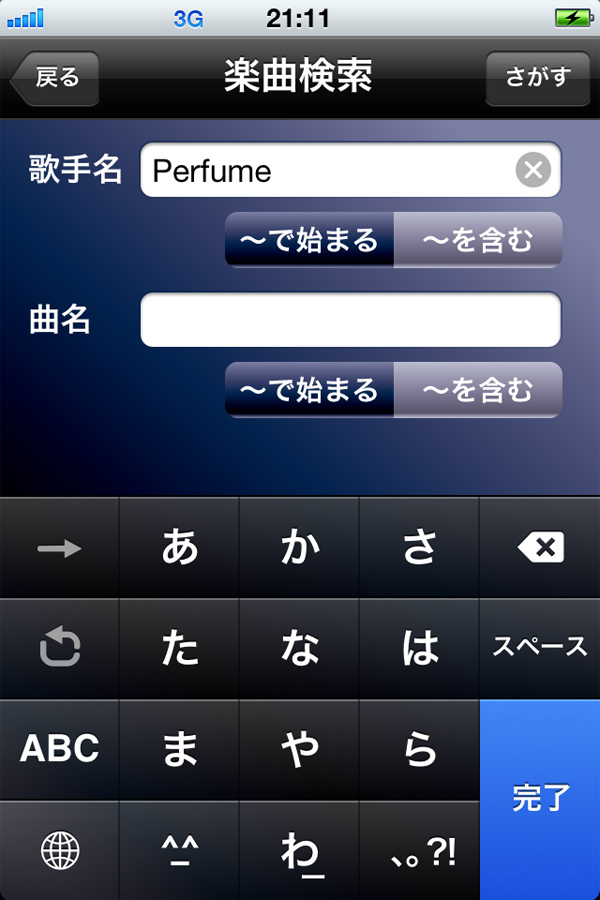Switch keyboard to ABC mode
Screen dimensions: 600x900
pos(59,749)
